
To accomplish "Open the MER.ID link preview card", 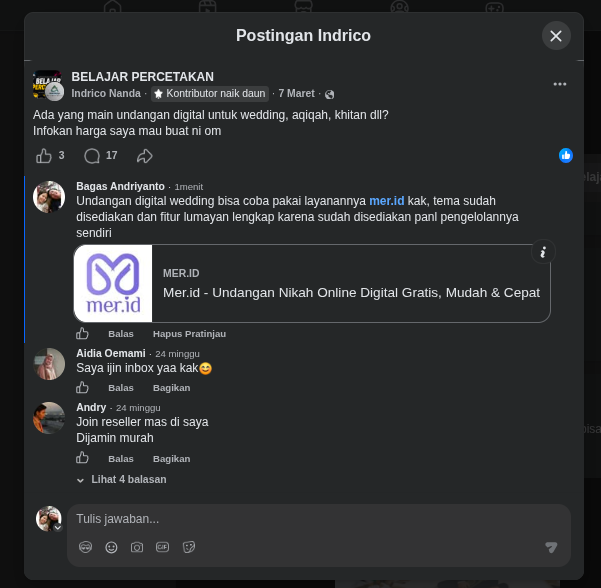I will (312, 283).
